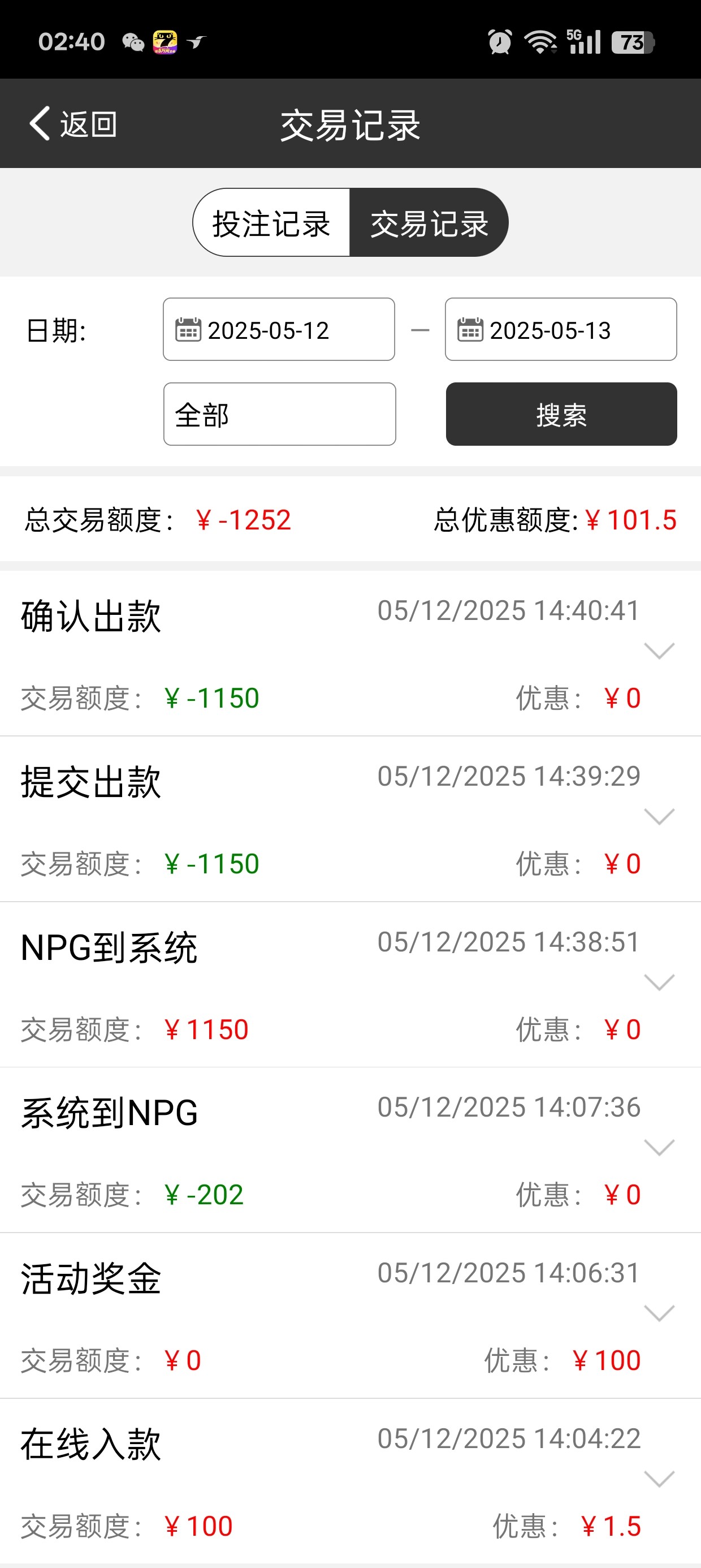This screenshot has height=1568, width=701.
Task: Open the start date picker 2025-05-12
Action: click(279, 330)
